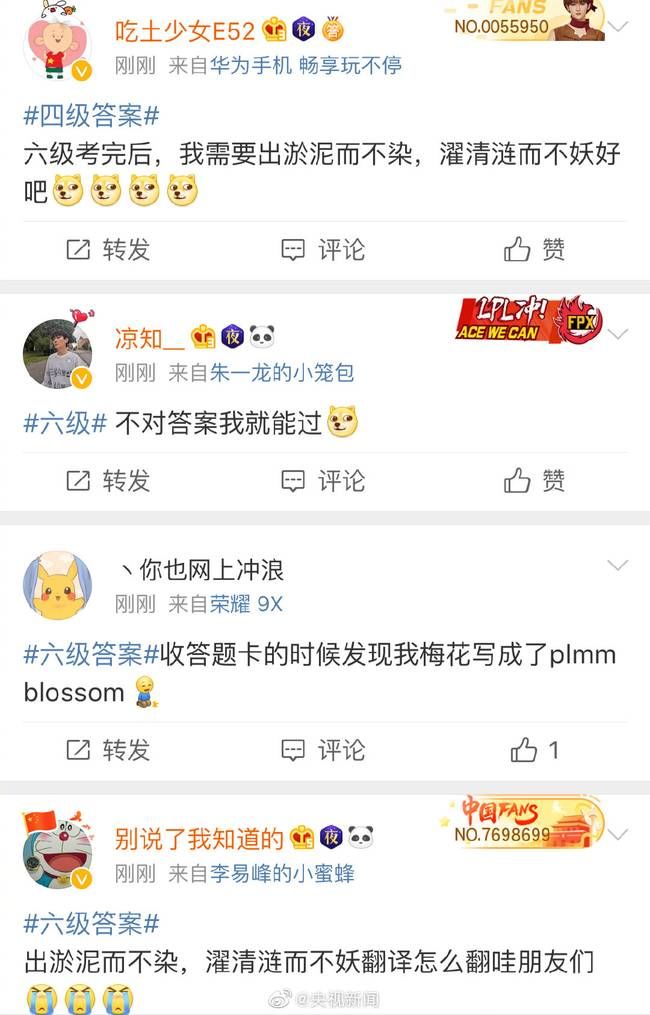Open source link 李易峰的小蜜蜂
Viewport: 650px width, 1015px height.
tap(281, 873)
